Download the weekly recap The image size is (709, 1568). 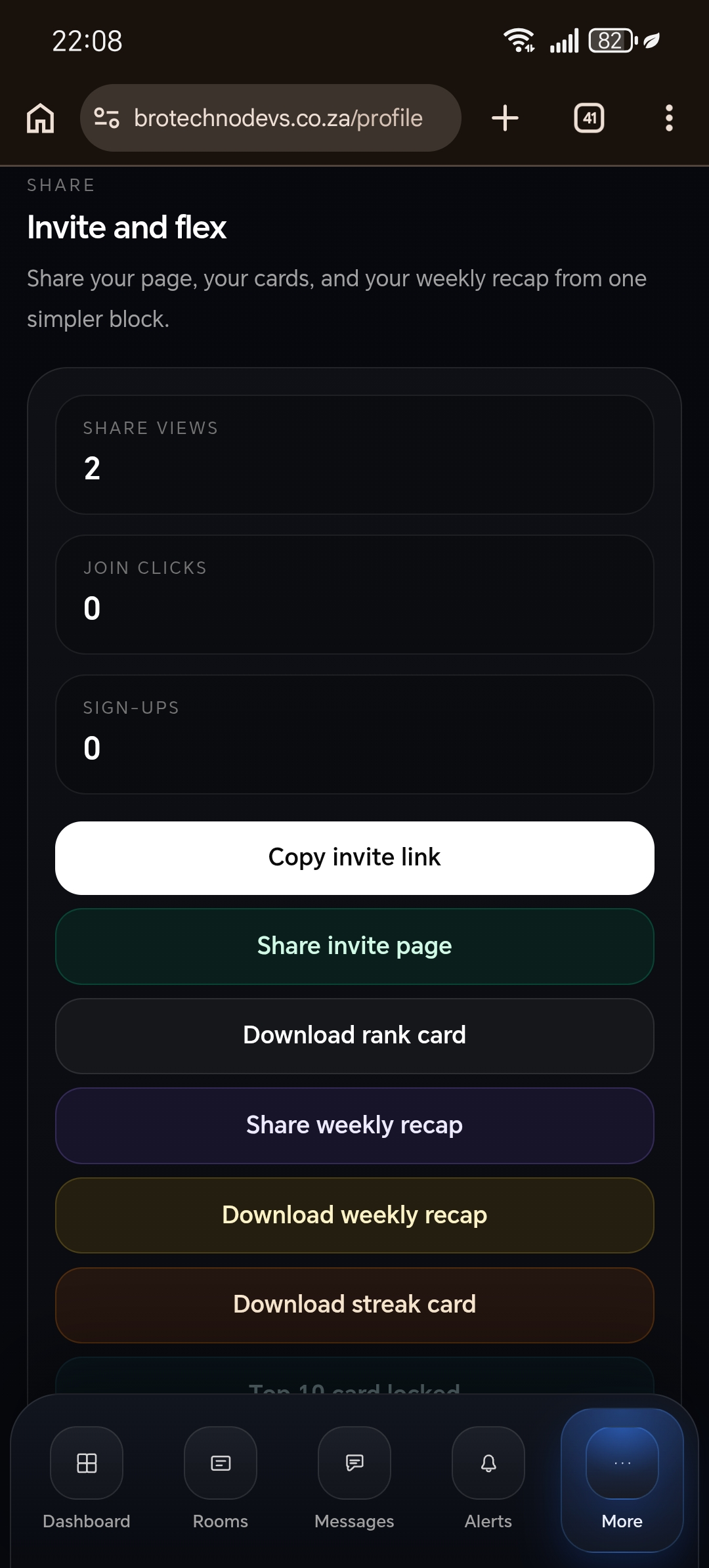pos(354,1215)
